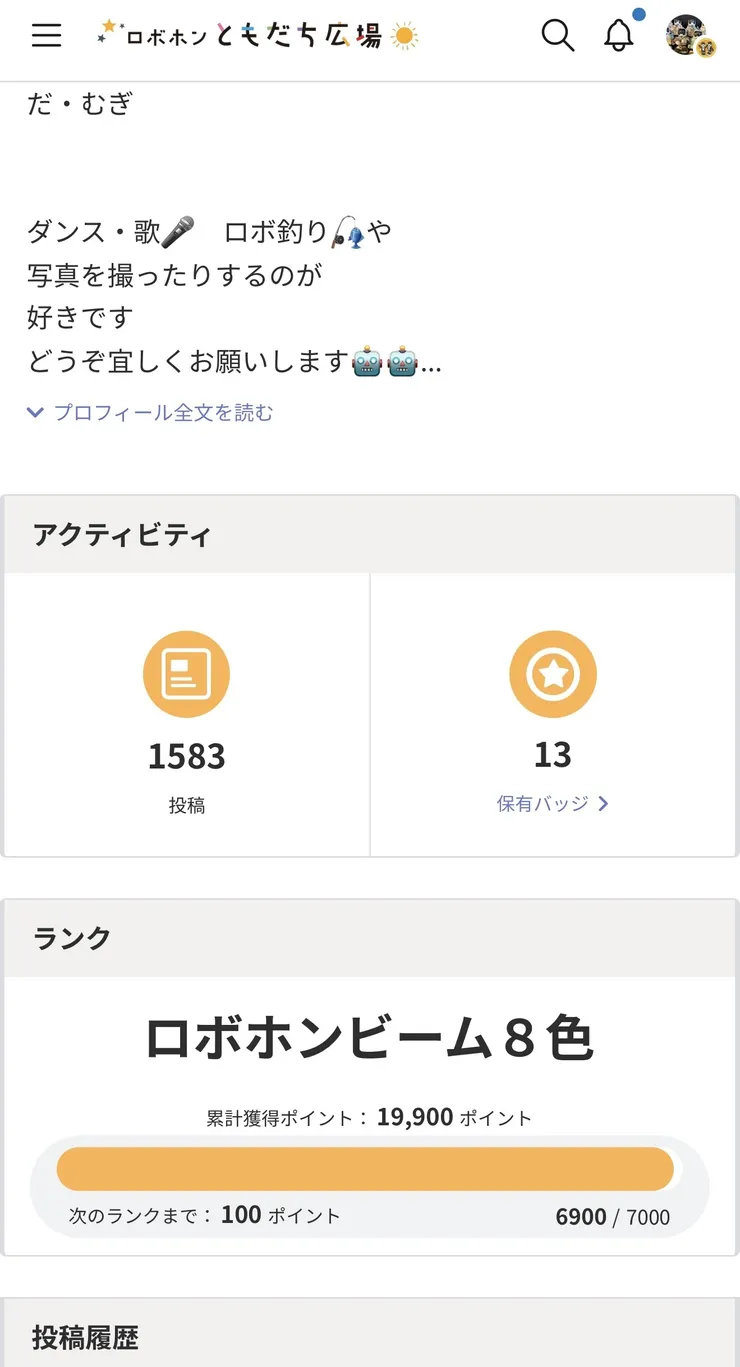The height and width of the screenshot is (1367, 740).
Task: Open the hamburger navigation menu
Action: click(x=45, y=36)
